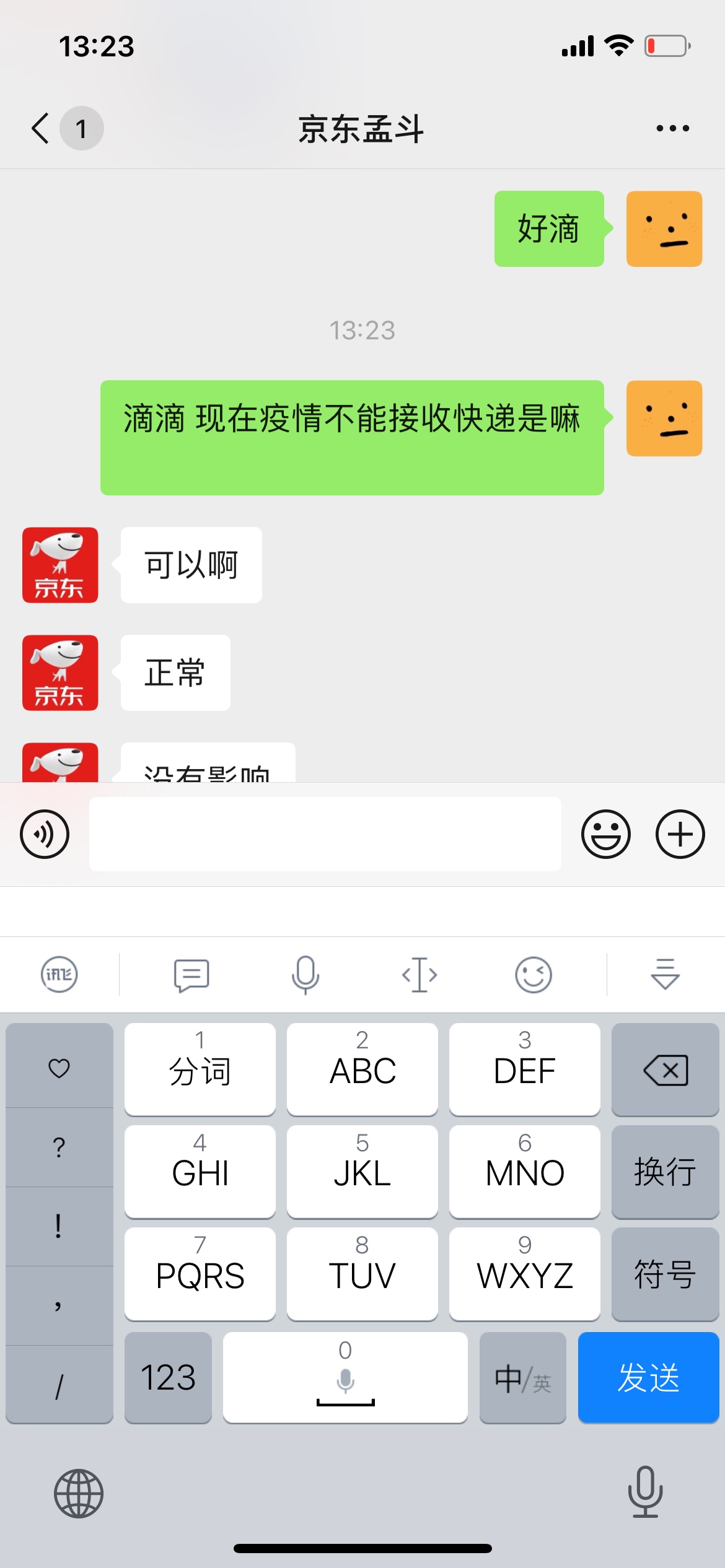The height and width of the screenshot is (1568, 725).
Task: Open the plus attachment menu
Action: 680,834
